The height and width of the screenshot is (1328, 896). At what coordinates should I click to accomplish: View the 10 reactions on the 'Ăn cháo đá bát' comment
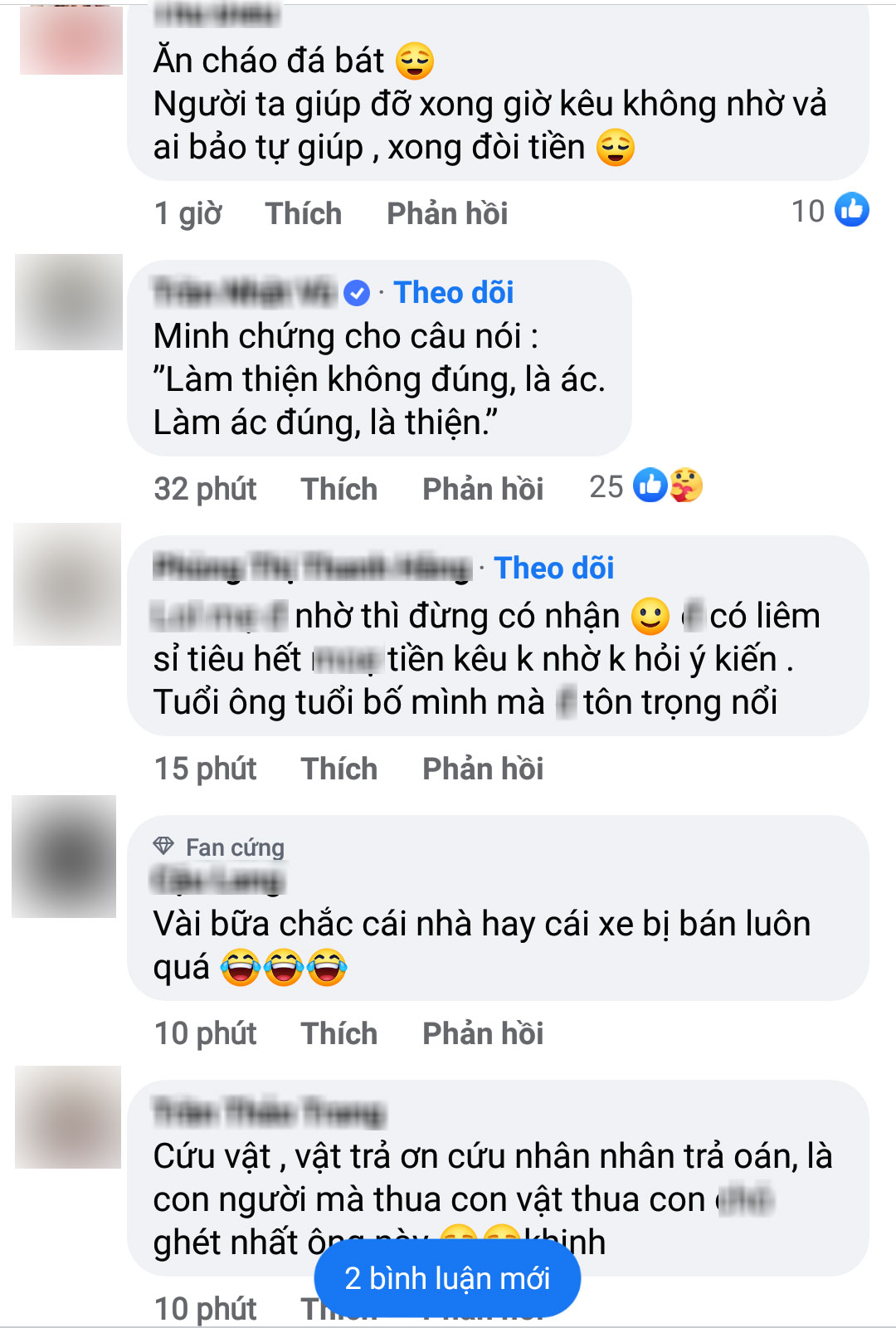pyautogui.click(x=830, y=210)
